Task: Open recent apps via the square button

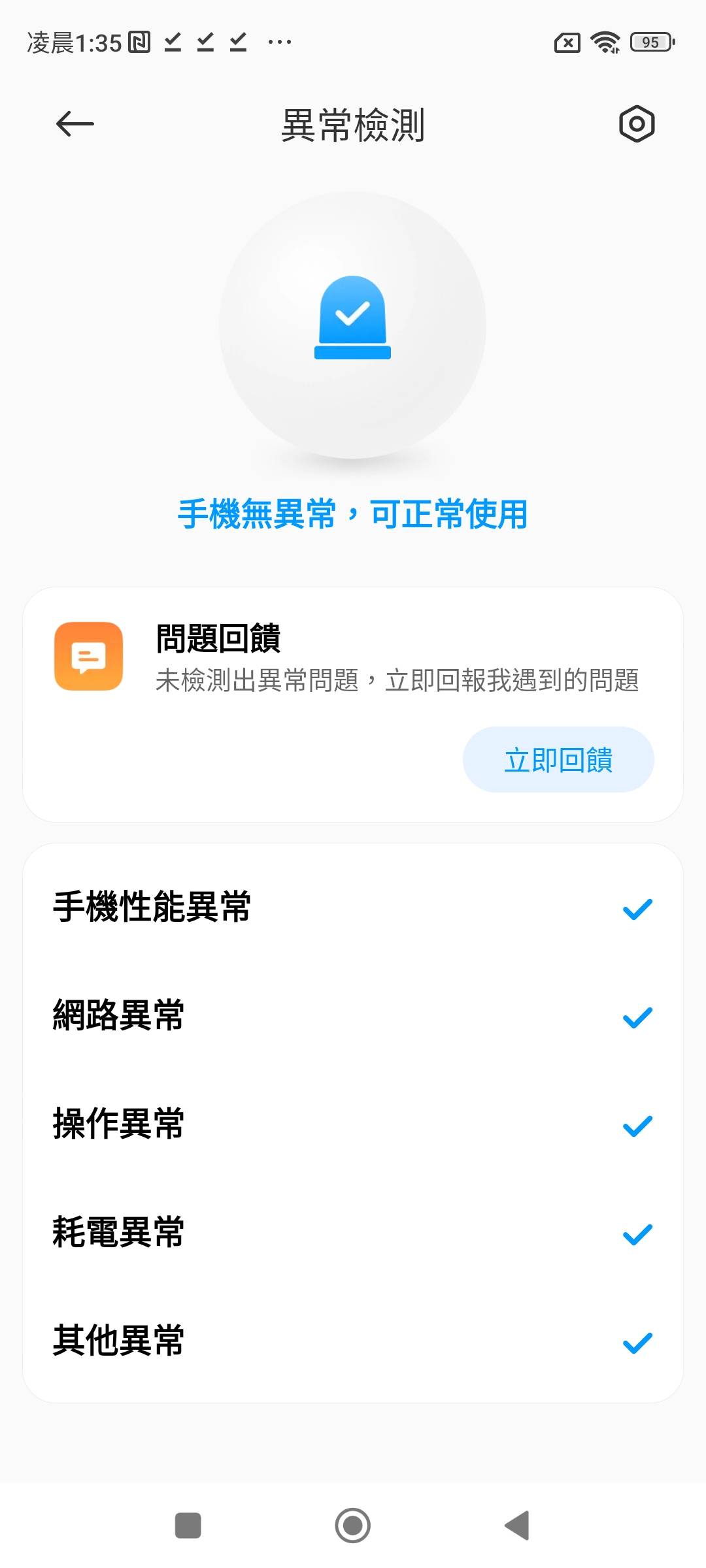Action: click(188, 1526)
